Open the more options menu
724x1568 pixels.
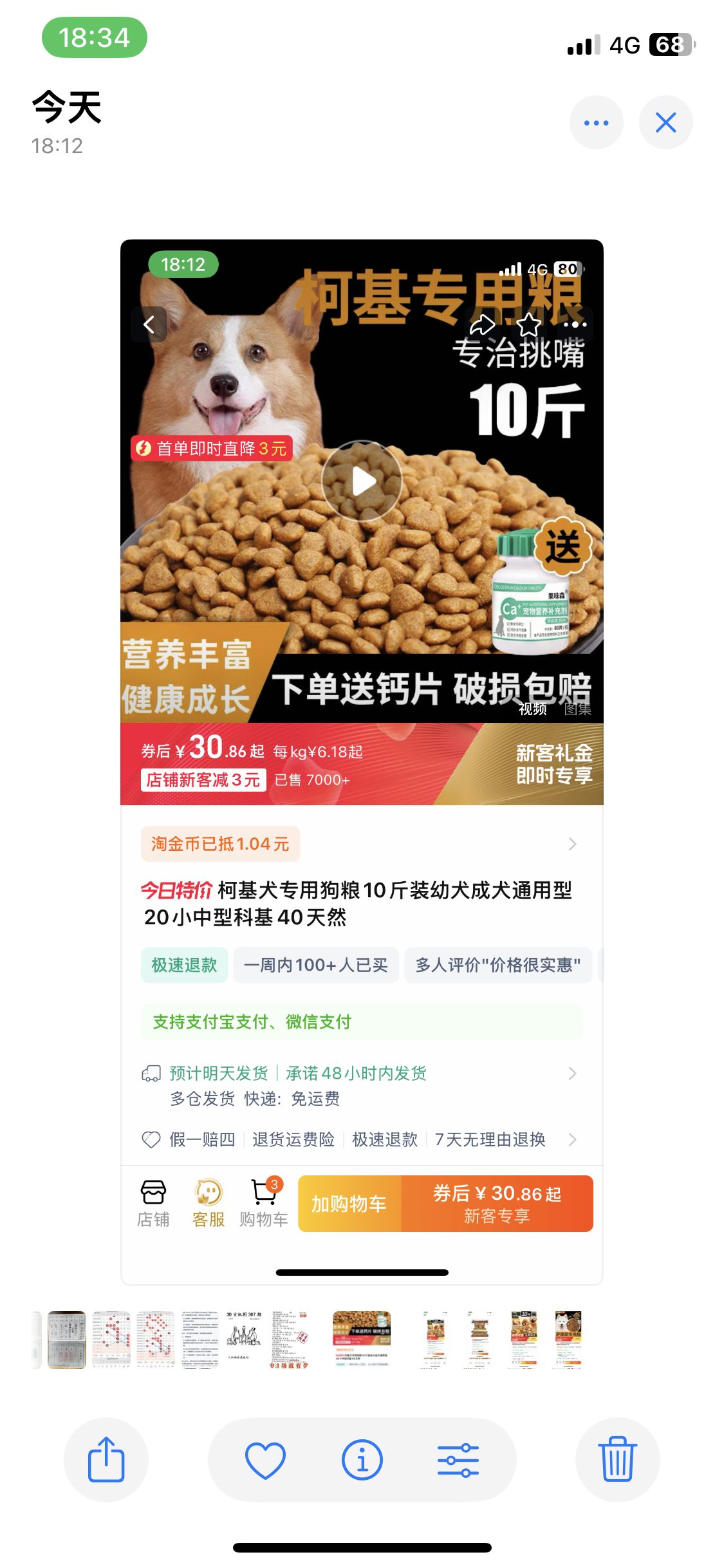tap(596, 122)
